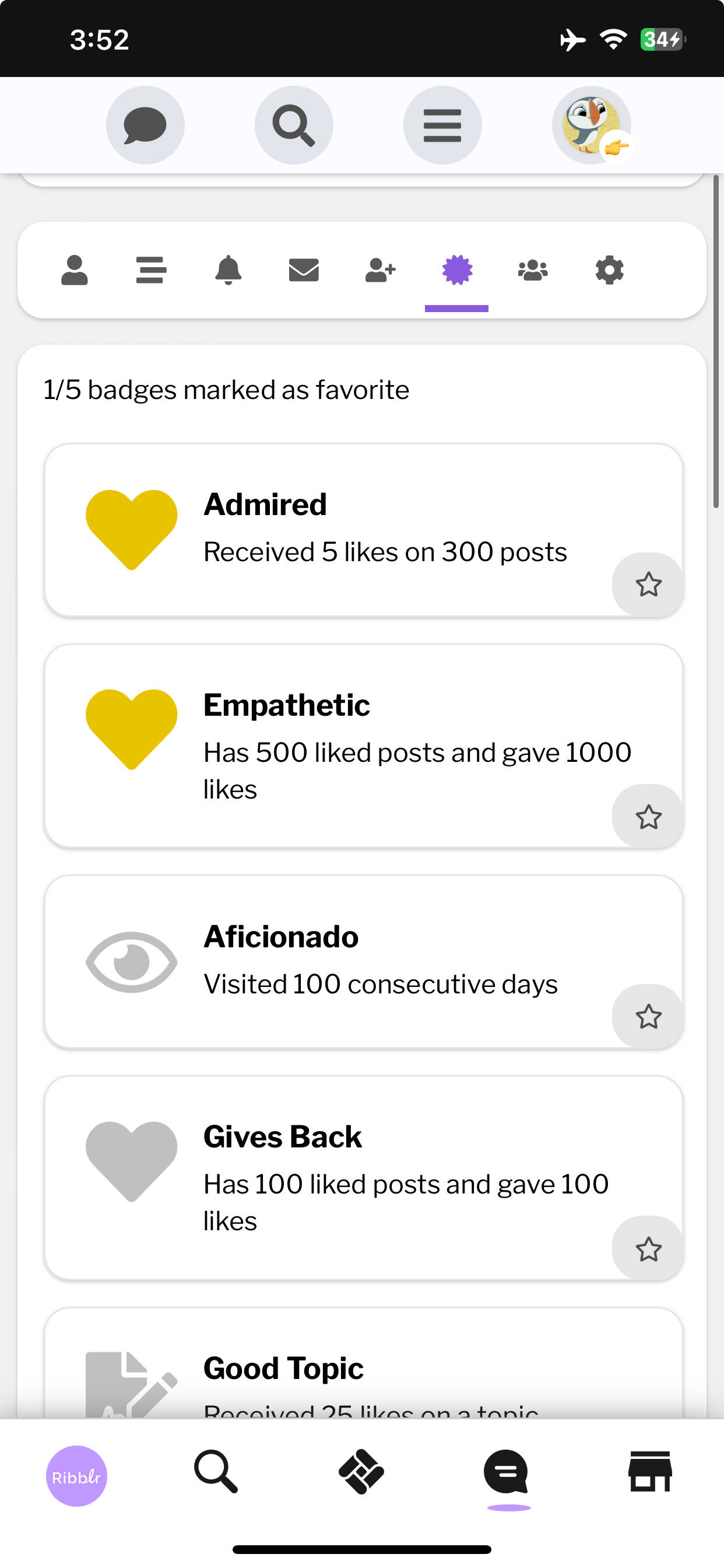Tap the star on Gives Back badge

(648, 1248)
